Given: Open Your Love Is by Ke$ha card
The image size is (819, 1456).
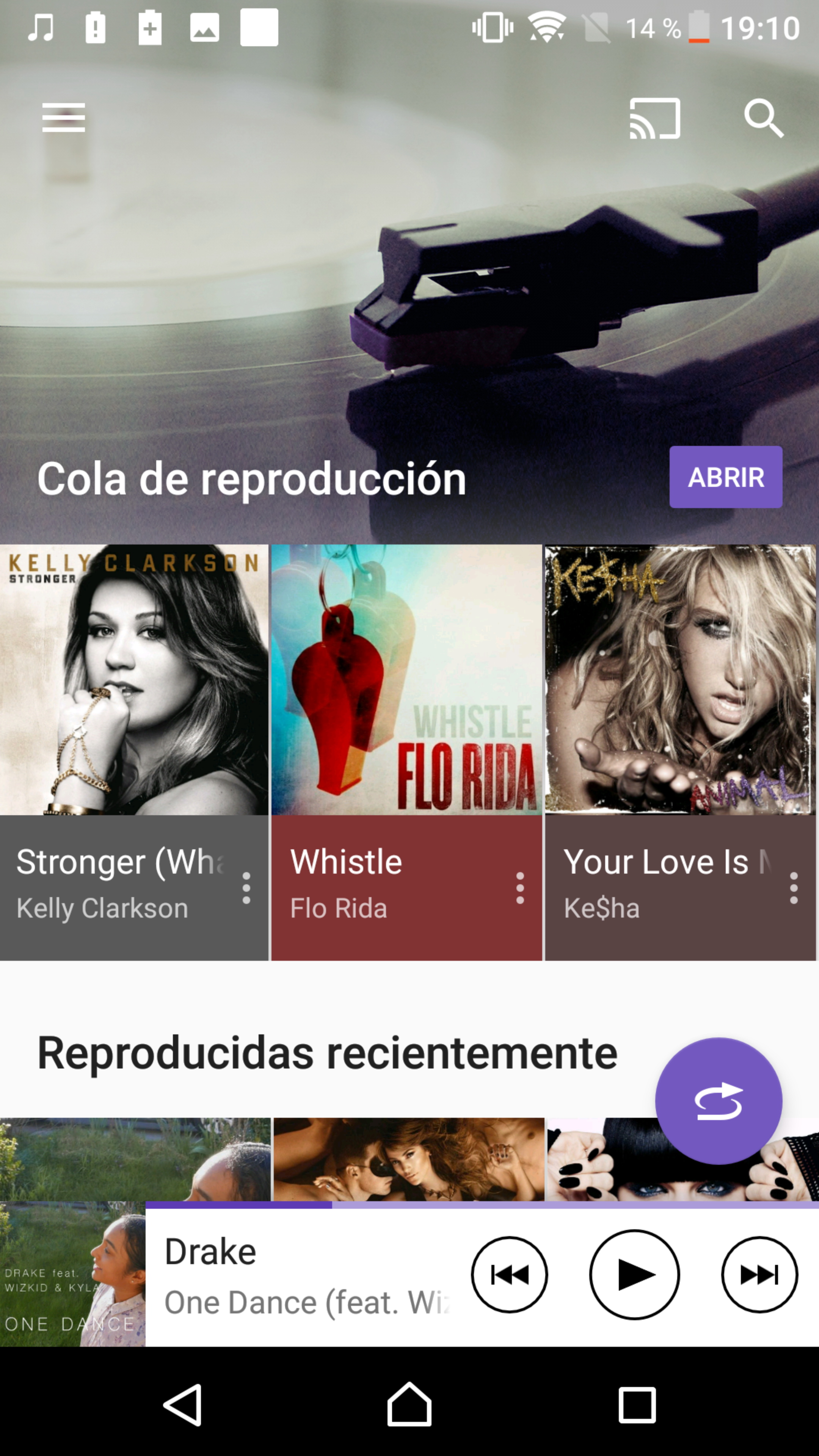Looking at the screenshot, I should [680, 679].
